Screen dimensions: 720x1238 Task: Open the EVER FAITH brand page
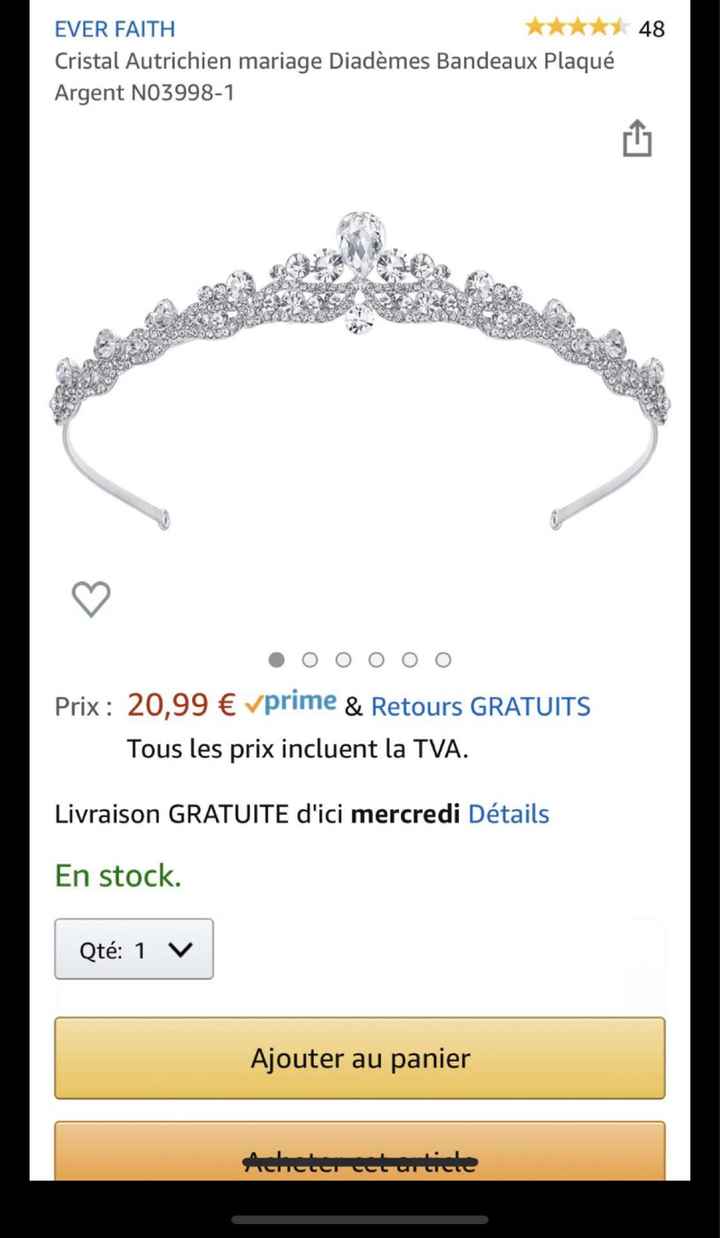coord(114,29)
